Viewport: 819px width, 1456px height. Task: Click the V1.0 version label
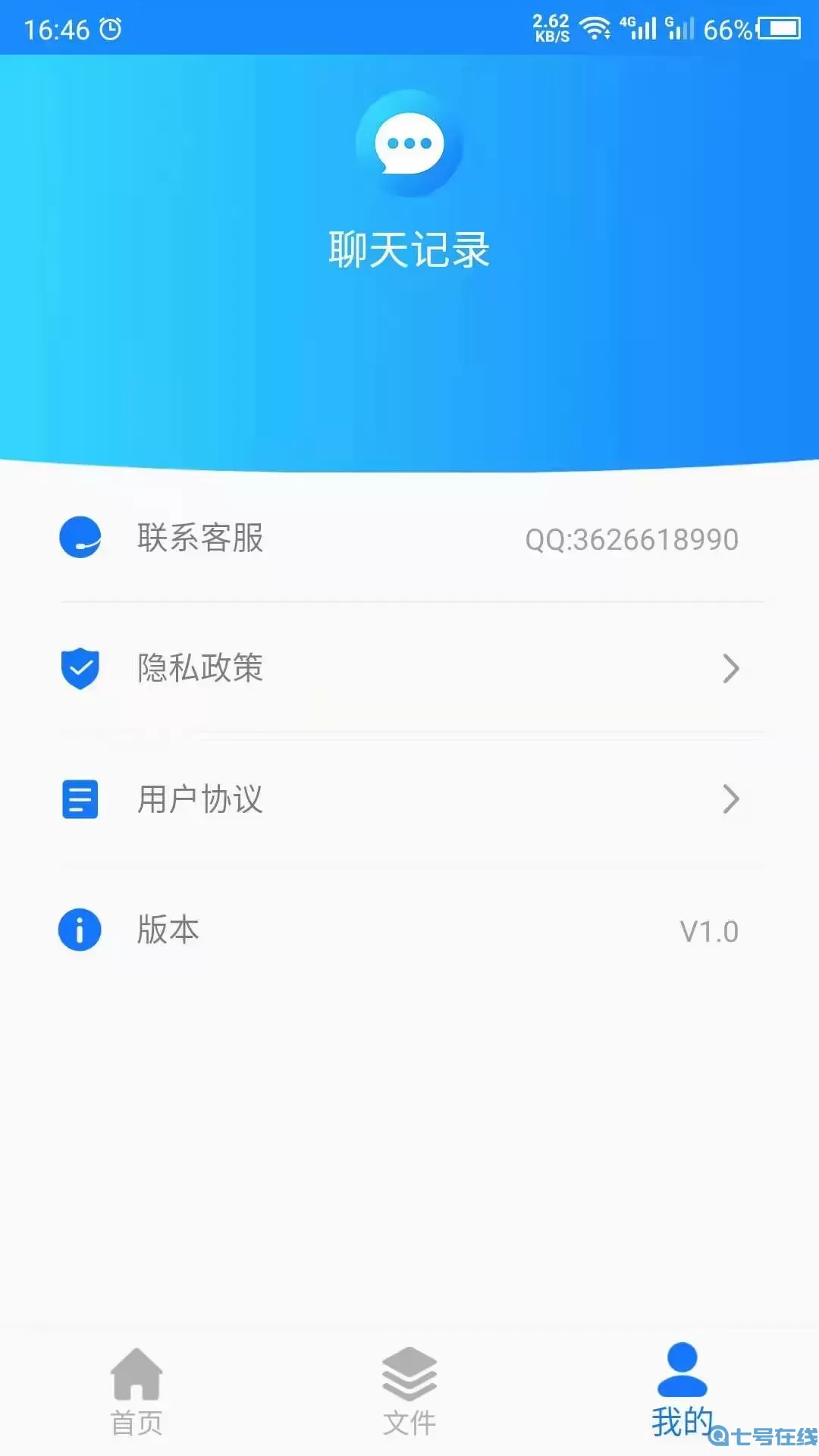708,930
